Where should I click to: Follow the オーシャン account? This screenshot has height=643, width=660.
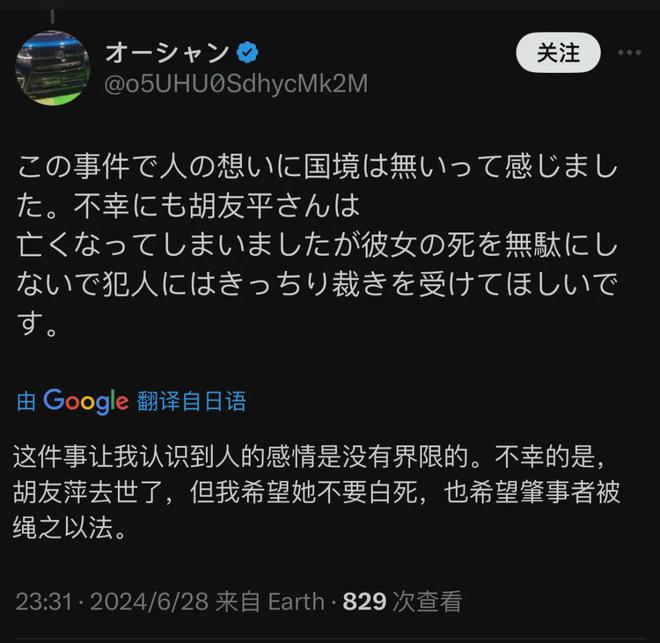[558, 54]
